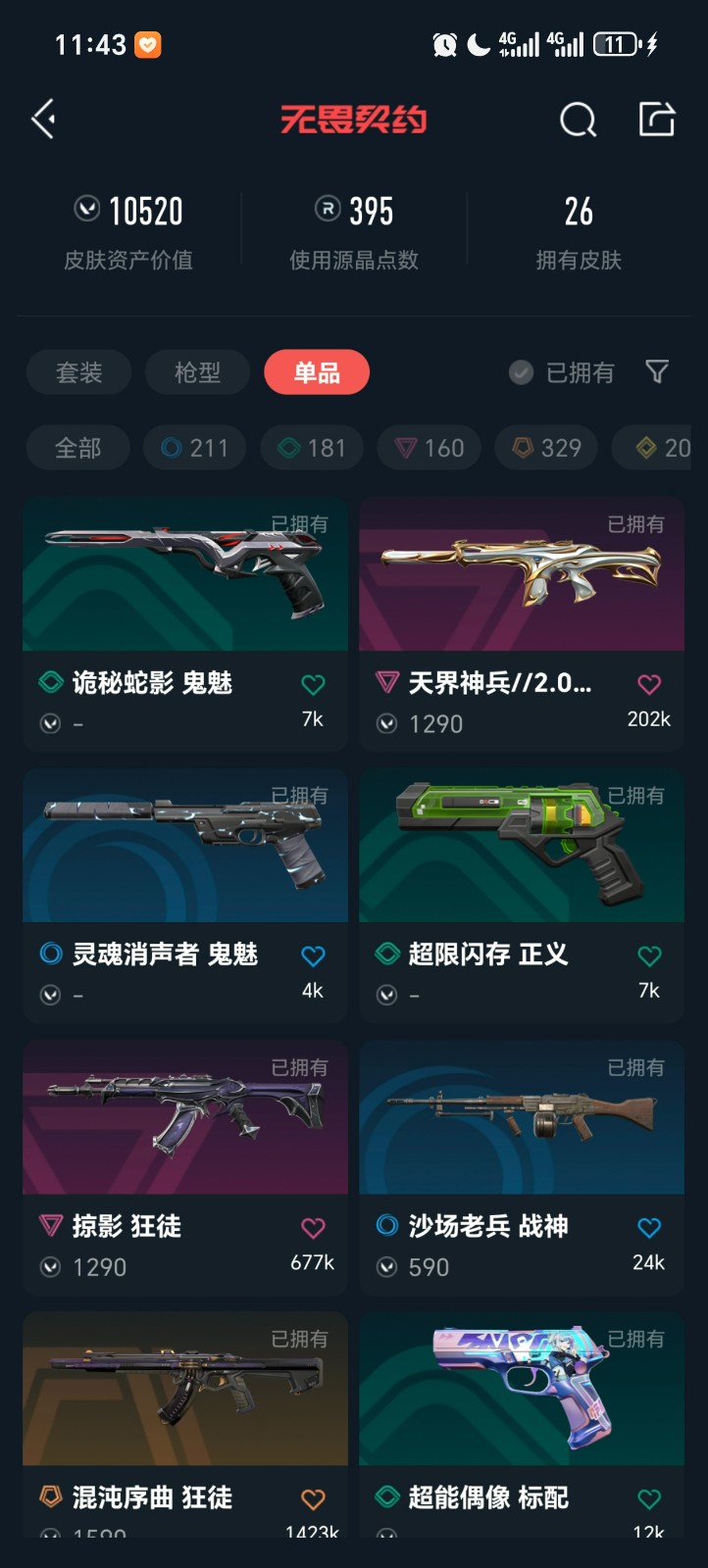The width and height of the screenshot is (708, 1568).
Task: Open the 诡秘蛇影 鬼魅 skin card
Action: [185, 624]
